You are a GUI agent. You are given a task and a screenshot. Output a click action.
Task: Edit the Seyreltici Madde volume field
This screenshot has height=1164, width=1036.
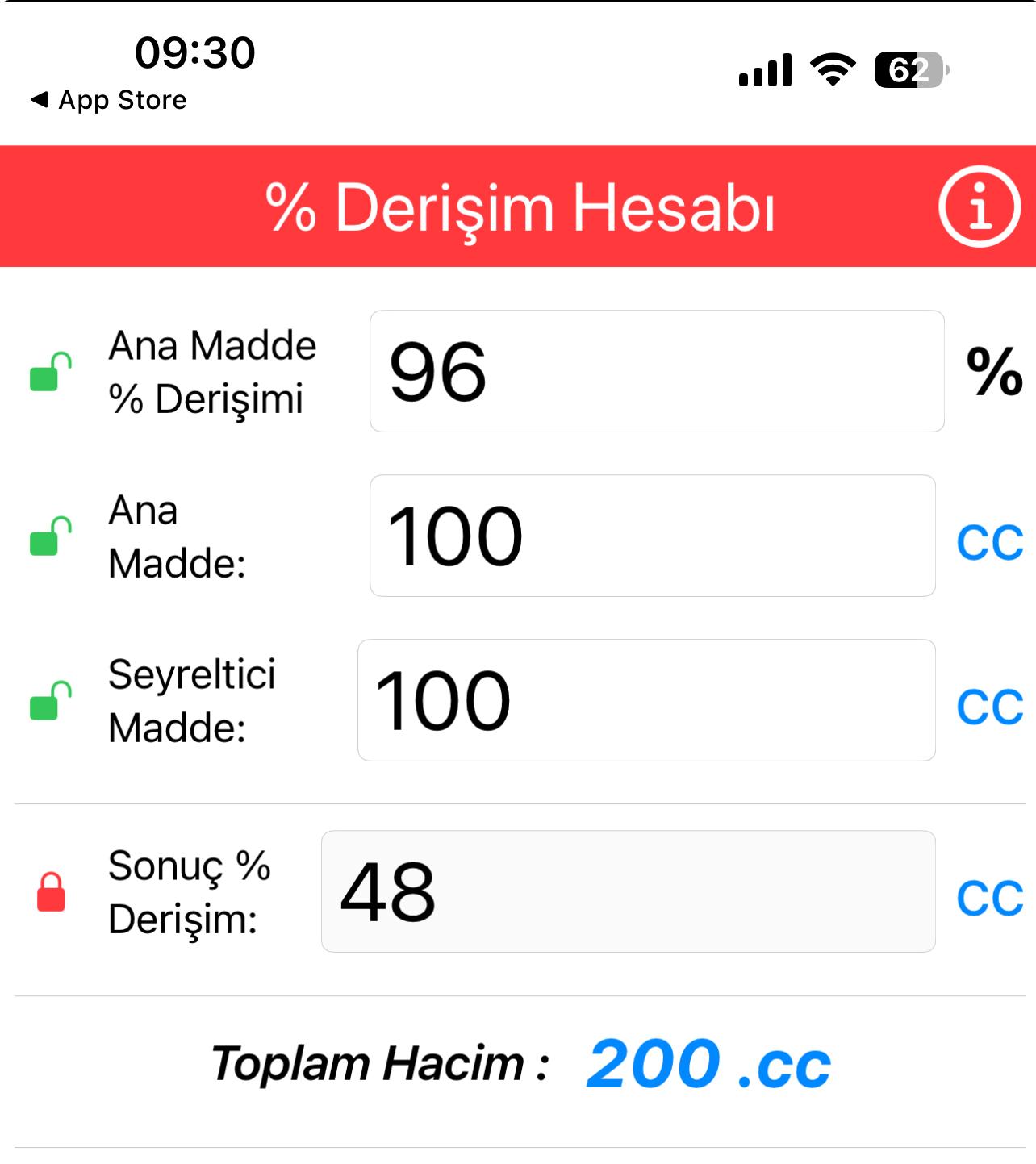646,700
